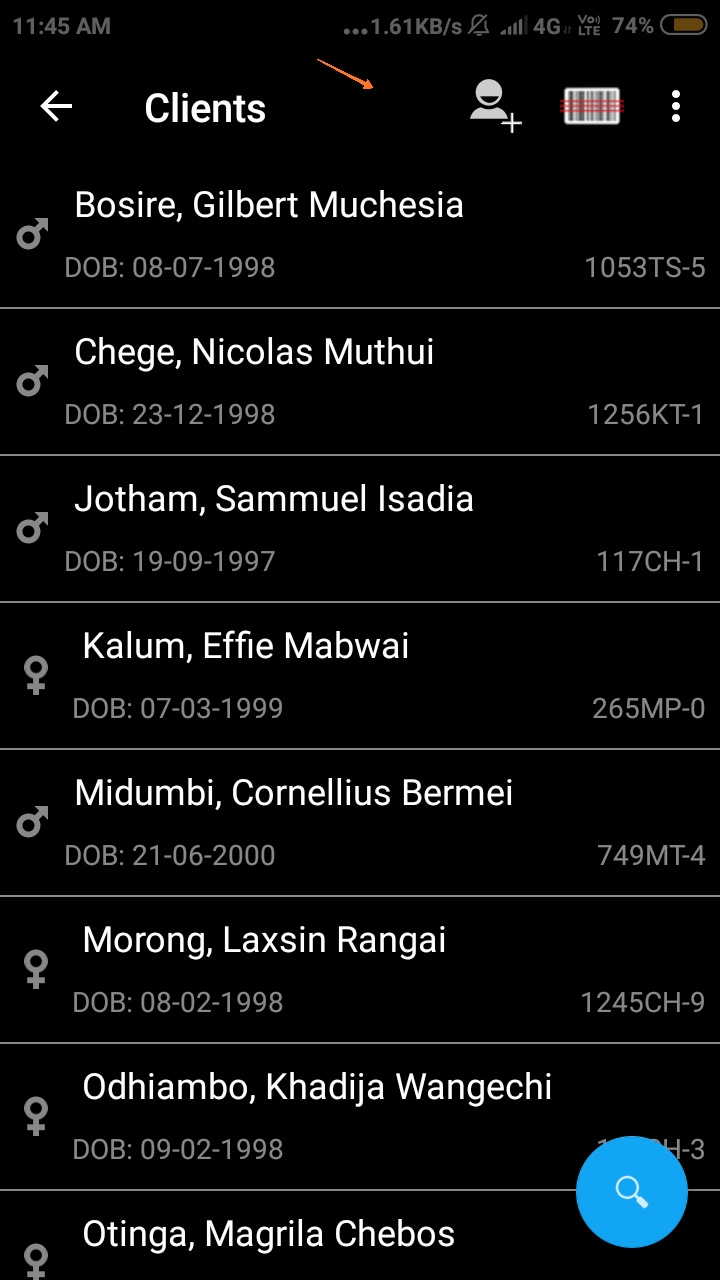This screenshot has width=720, height=1280.
Task: Open Bosire, Gilbert Muchesia's record
Action: pos(360,235)
